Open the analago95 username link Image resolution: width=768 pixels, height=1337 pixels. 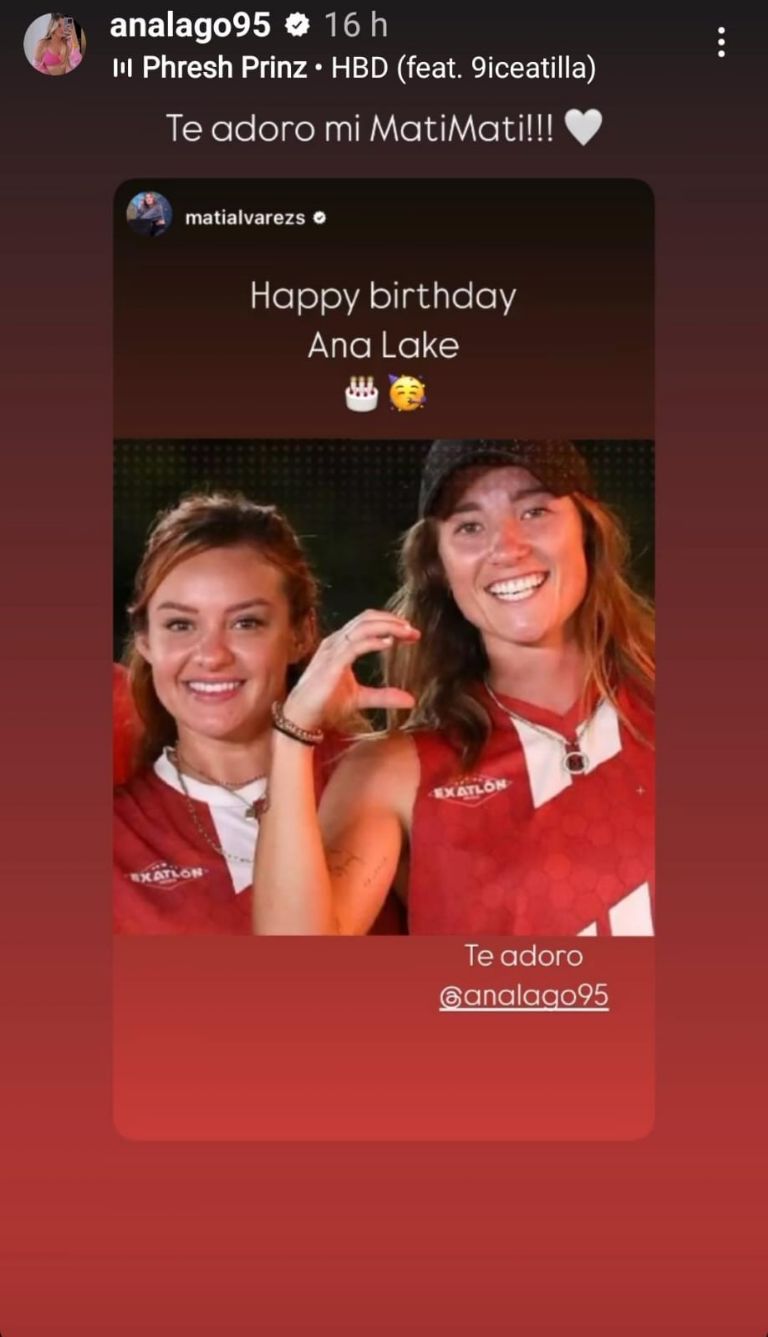(x=190, y=25)
